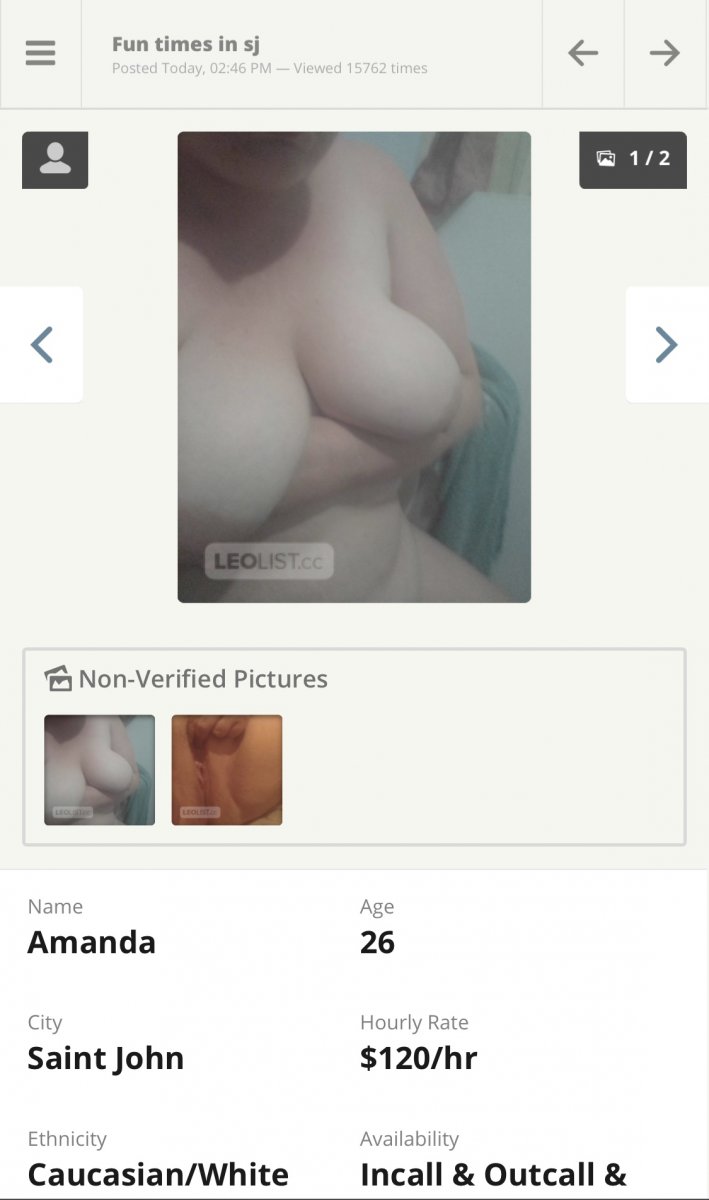Show the next picture with right chevron

coord(667,345)
